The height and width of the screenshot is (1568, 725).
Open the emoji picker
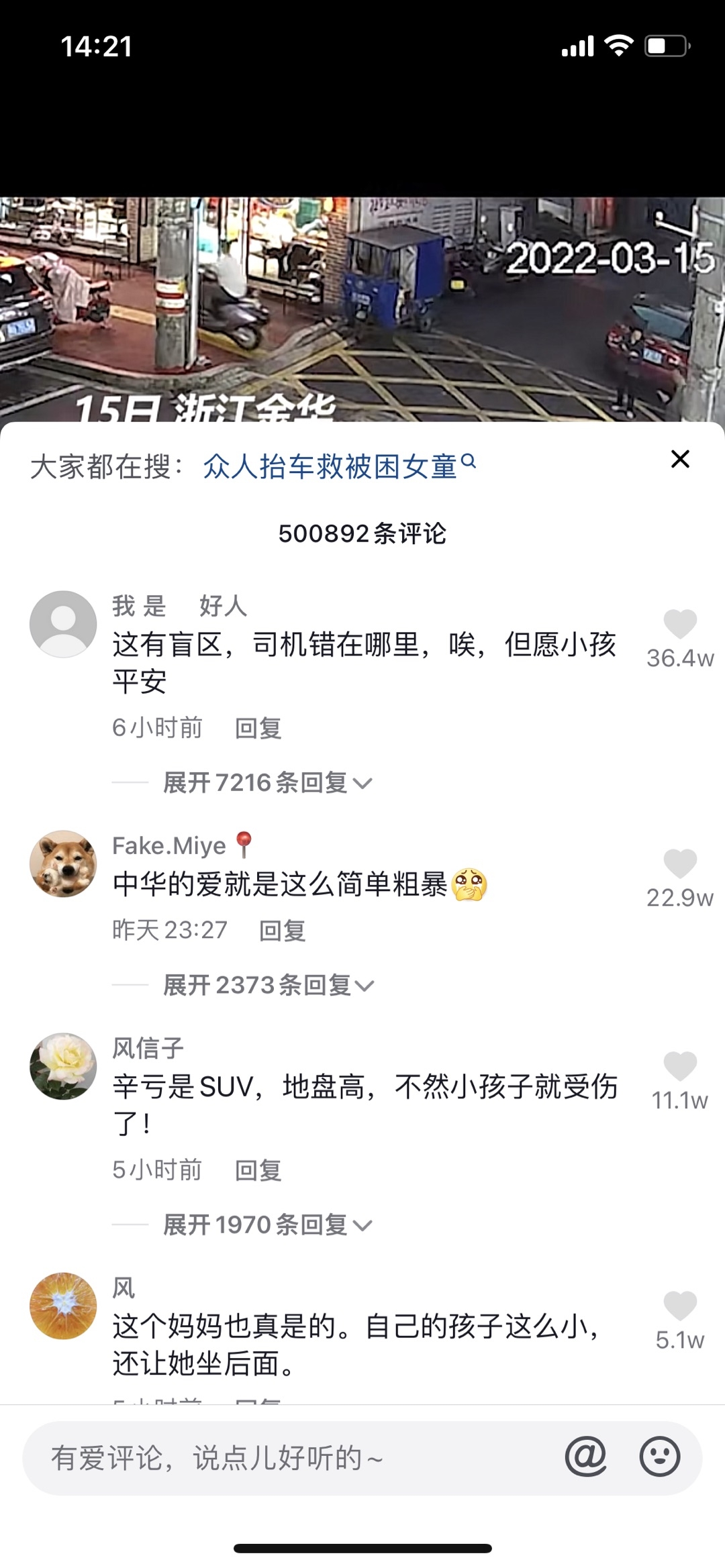659,1457
